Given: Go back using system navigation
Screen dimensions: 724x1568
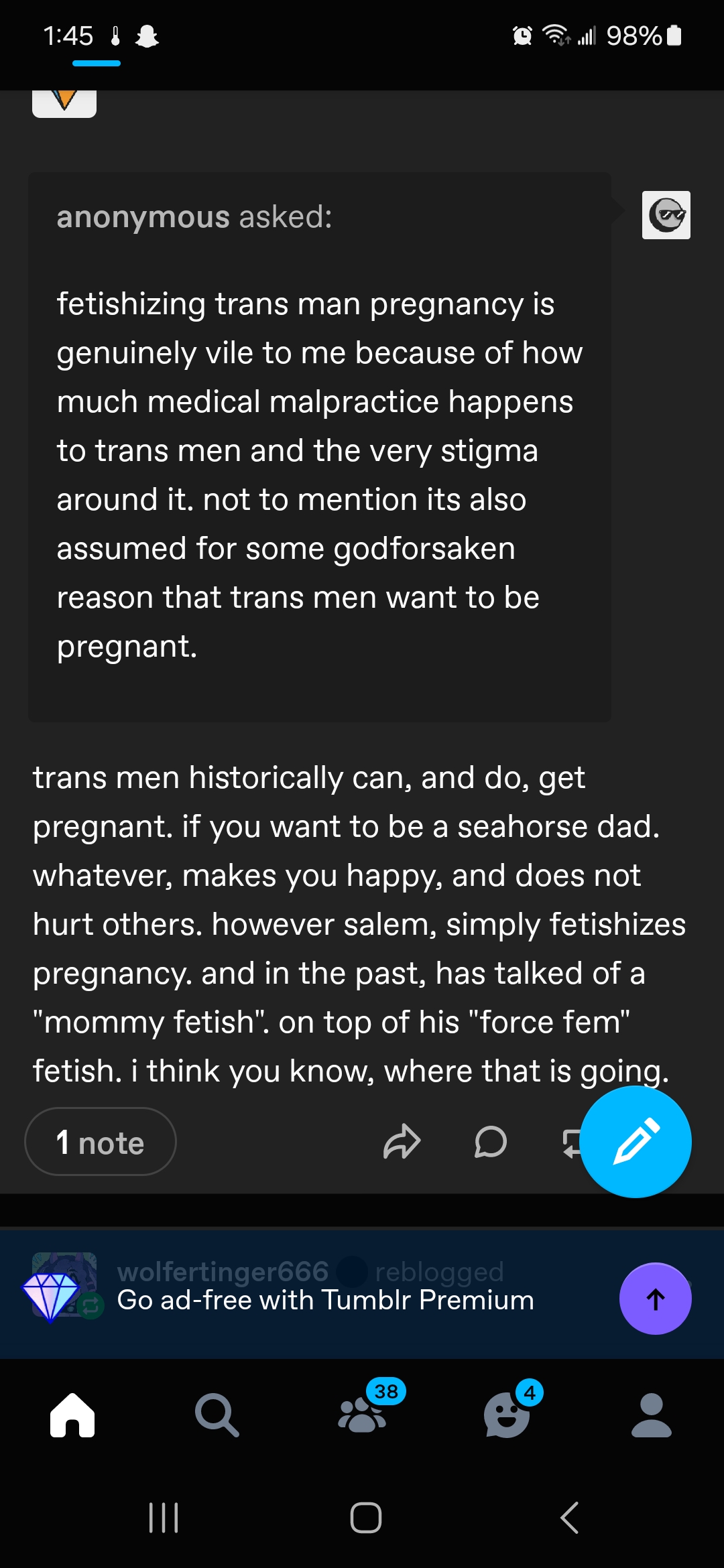Looking at the screenshot, I should (x=570, y=1518).
